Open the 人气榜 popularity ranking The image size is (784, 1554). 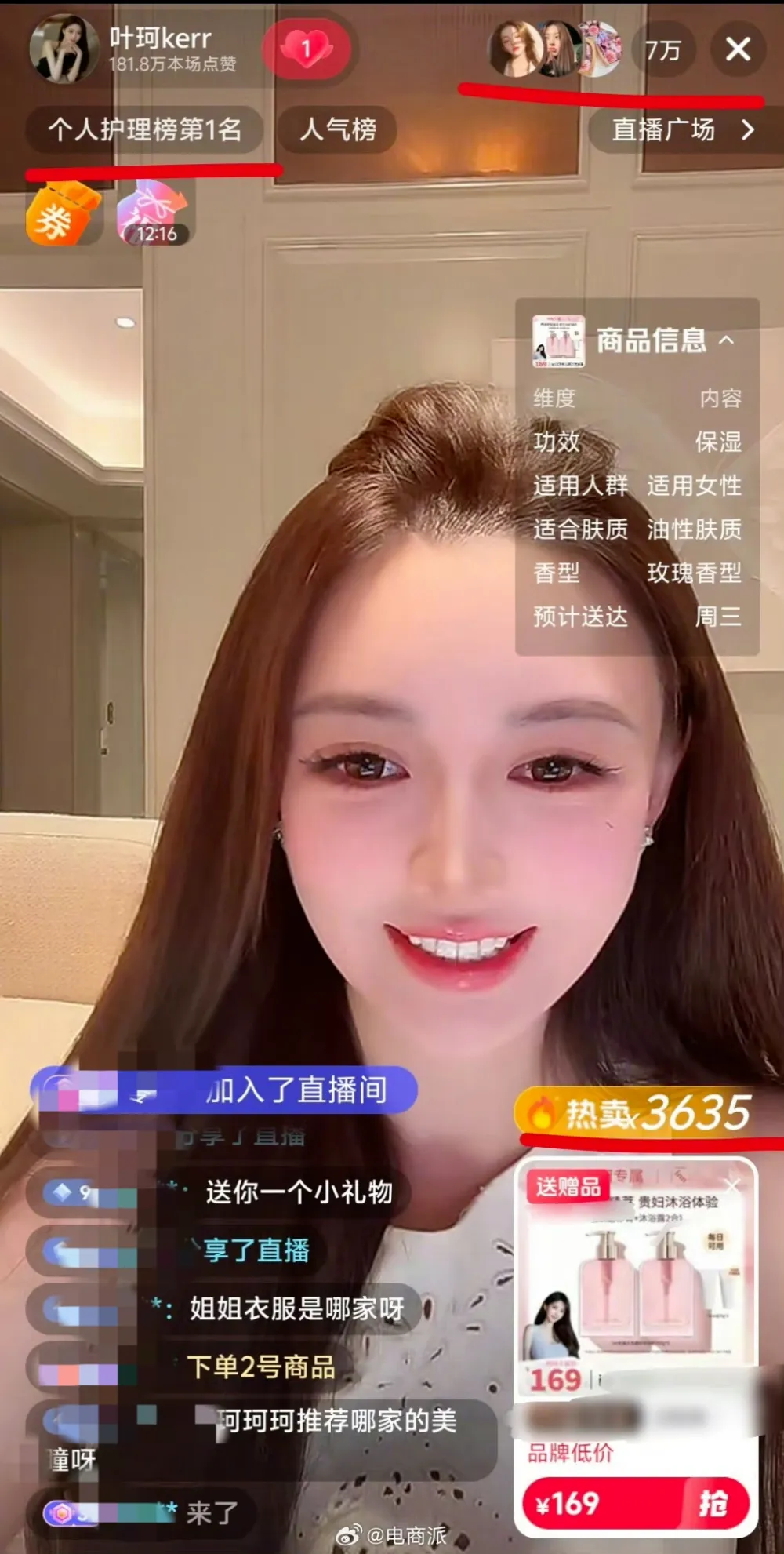338,129
